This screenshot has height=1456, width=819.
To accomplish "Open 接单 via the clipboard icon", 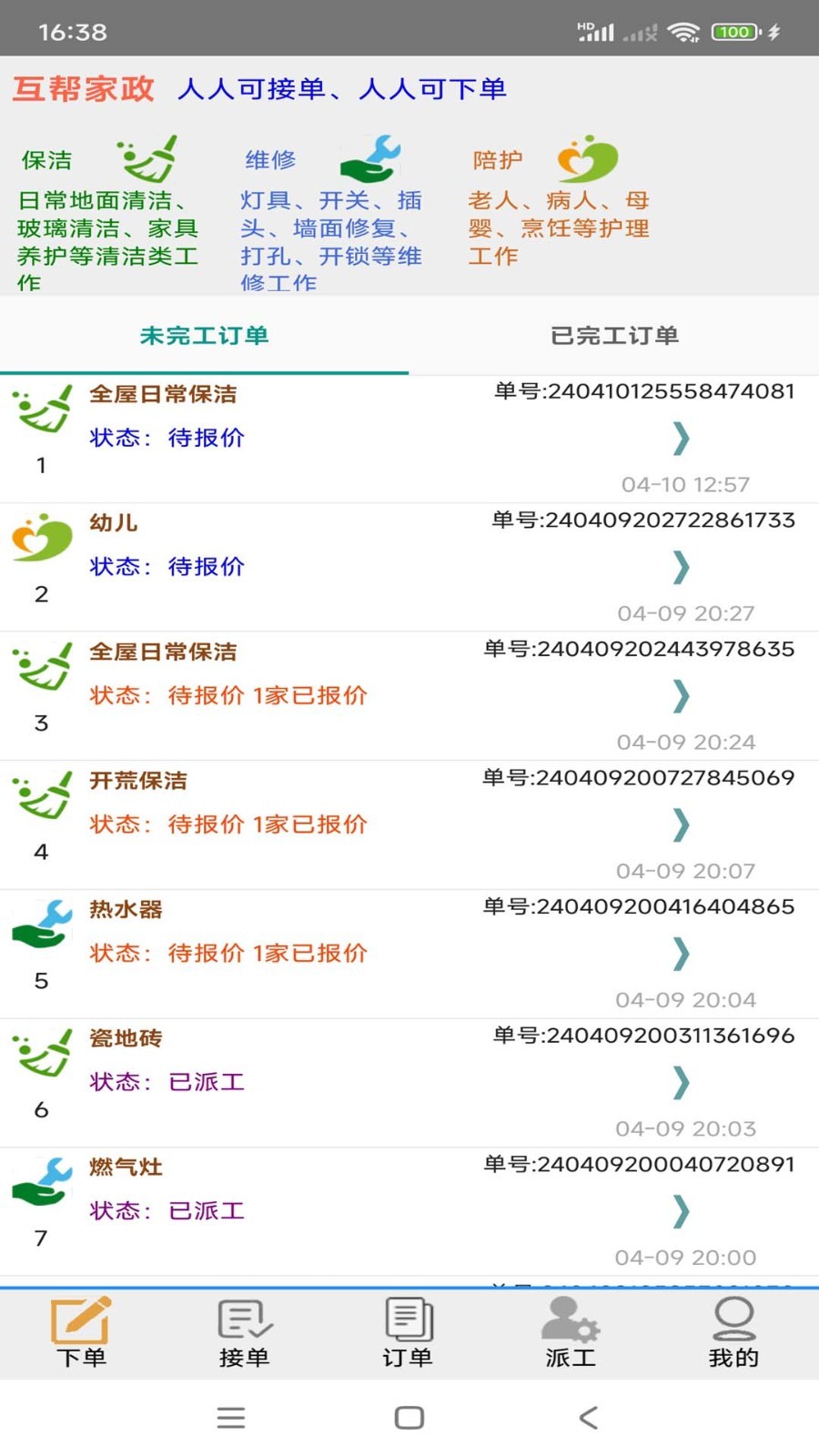I will [x=244, y=1318].
